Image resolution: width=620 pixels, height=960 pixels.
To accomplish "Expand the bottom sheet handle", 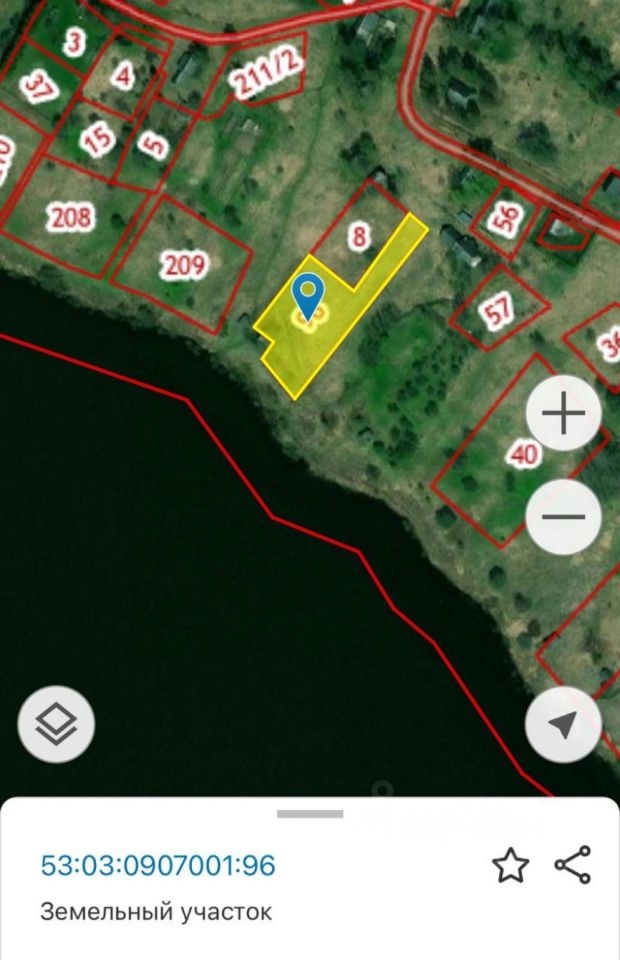I will [310, 814].
